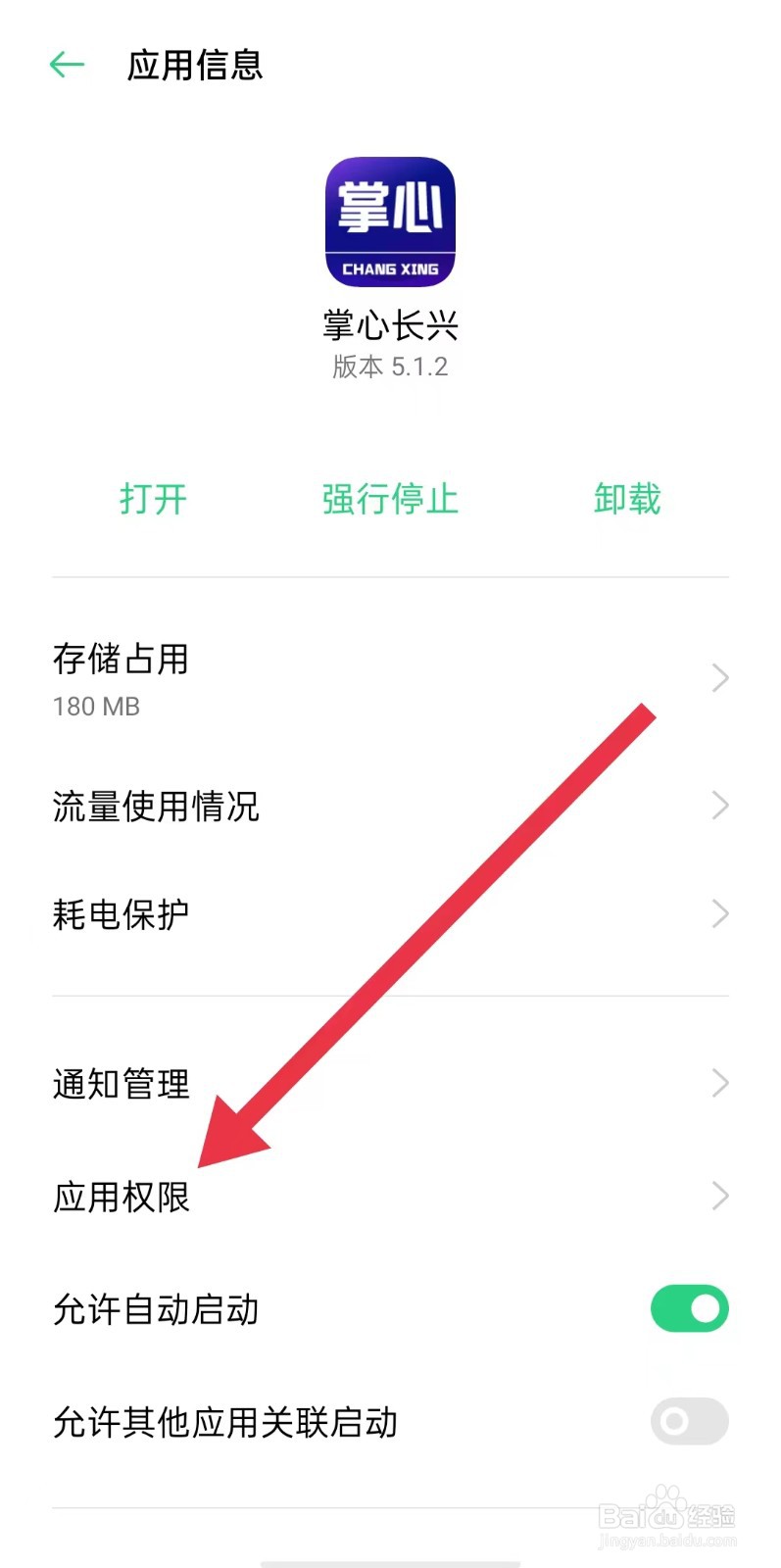Tap the back arrow to exit app info
Image resolution: width=781 pixels, height=1568 pixels.
65,64
